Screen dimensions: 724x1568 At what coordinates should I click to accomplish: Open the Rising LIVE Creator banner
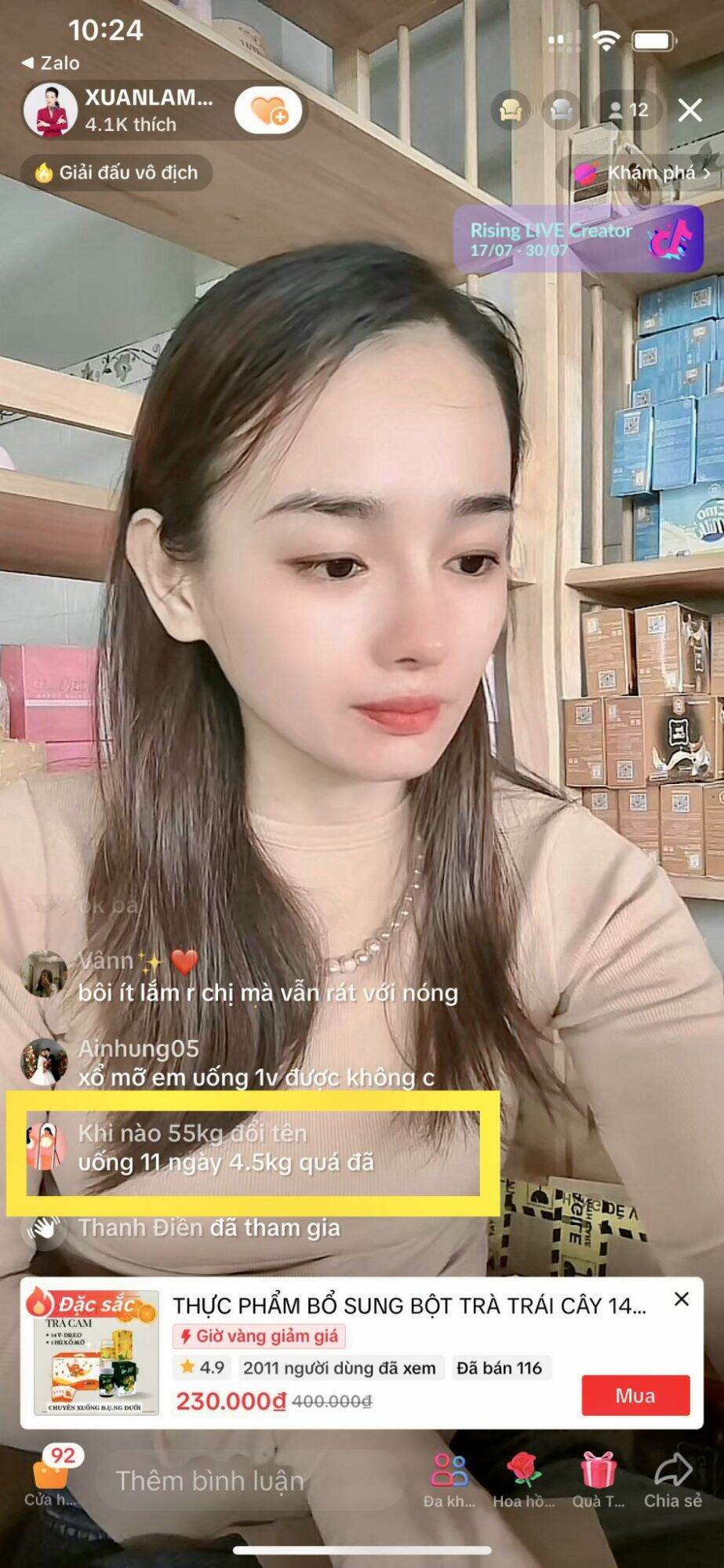point(577,239)
